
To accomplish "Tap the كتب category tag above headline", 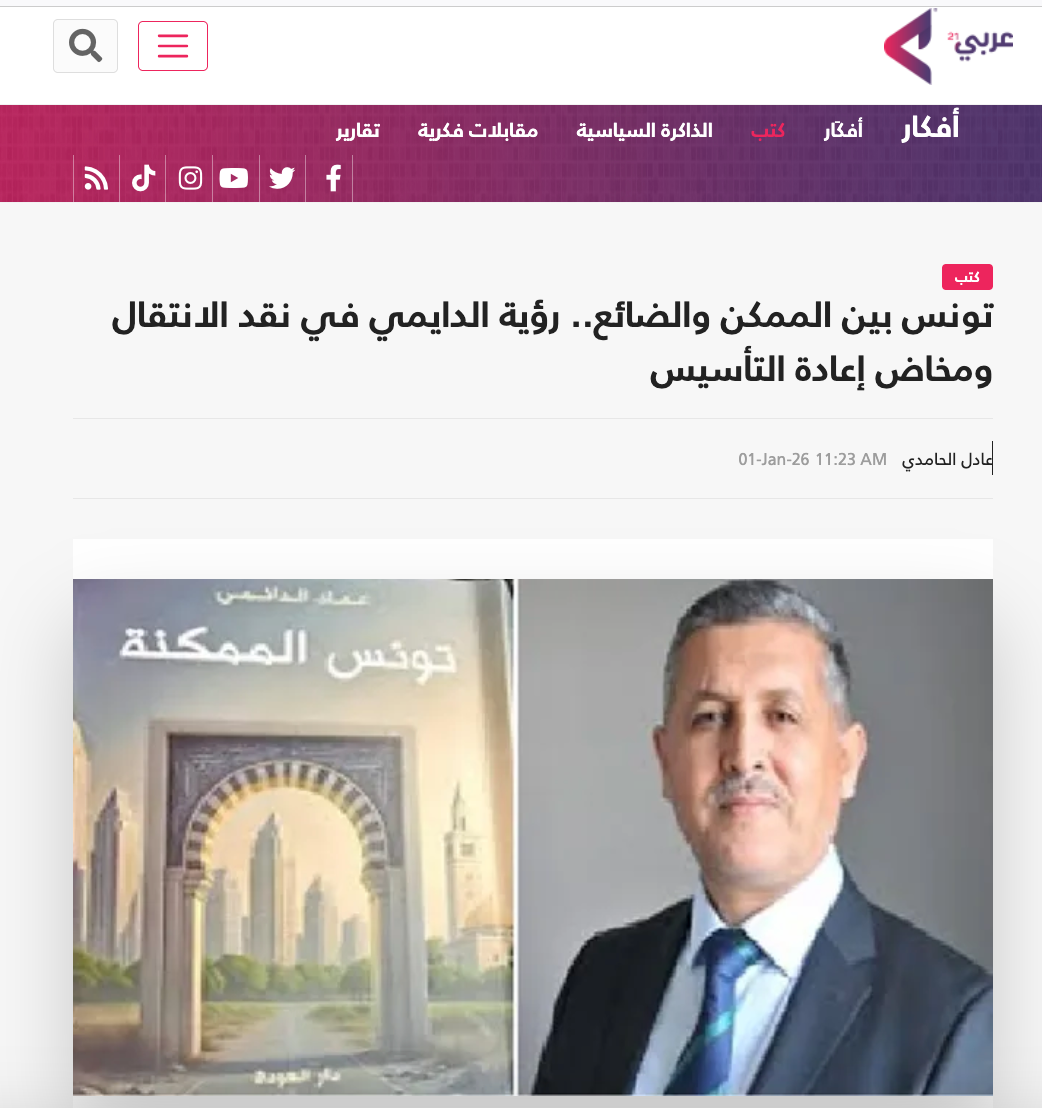I will click(966, 277).
